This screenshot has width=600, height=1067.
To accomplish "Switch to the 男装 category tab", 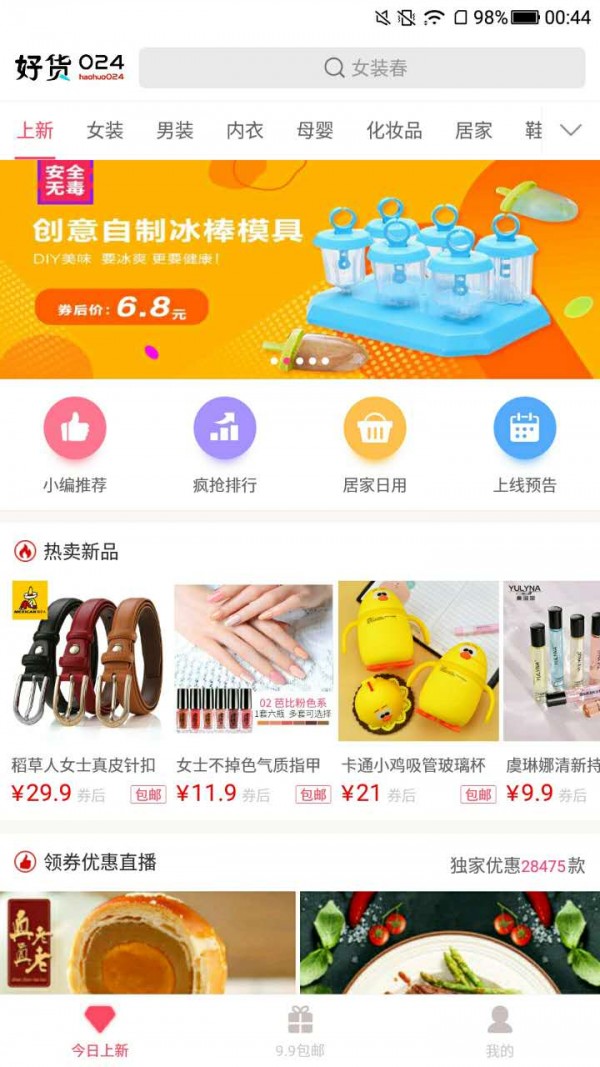I will pyautogui.click(x=175, y=131).
